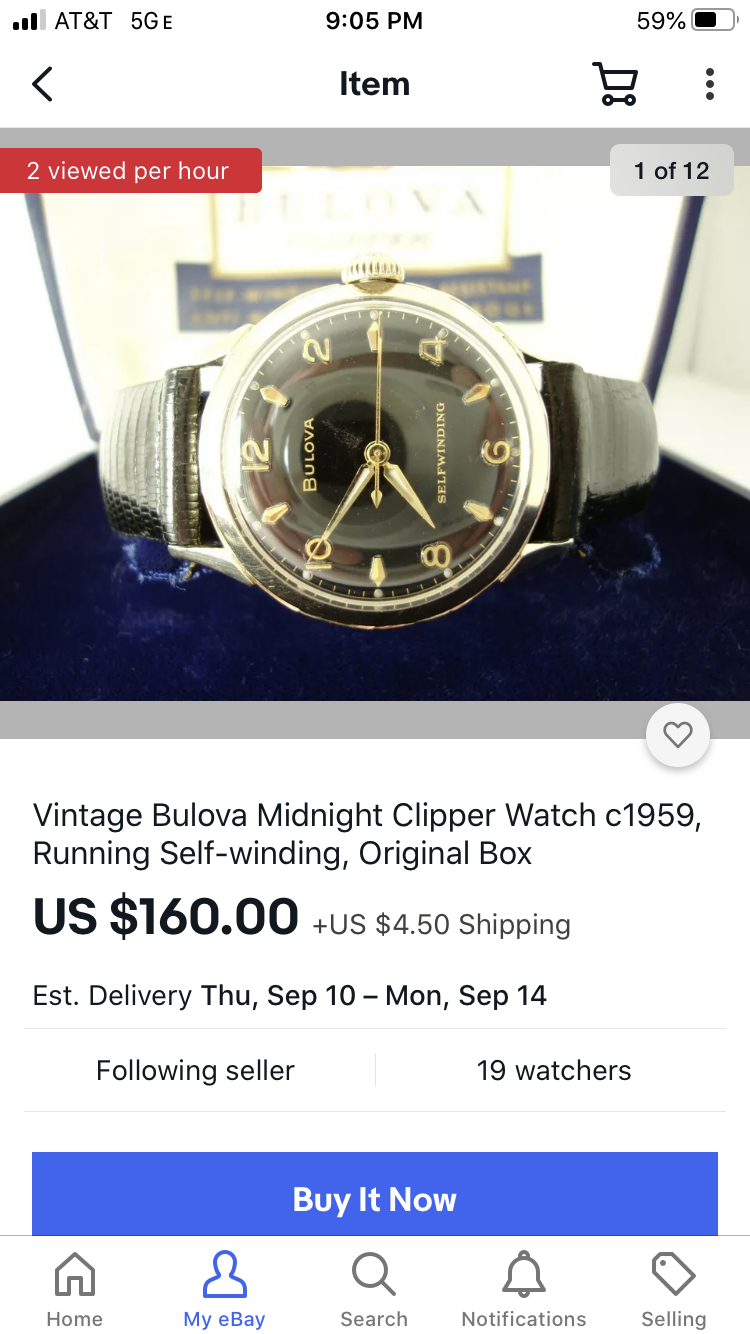Open the Notifications tab
The image size is (750, 1334).
point(524,1290)
